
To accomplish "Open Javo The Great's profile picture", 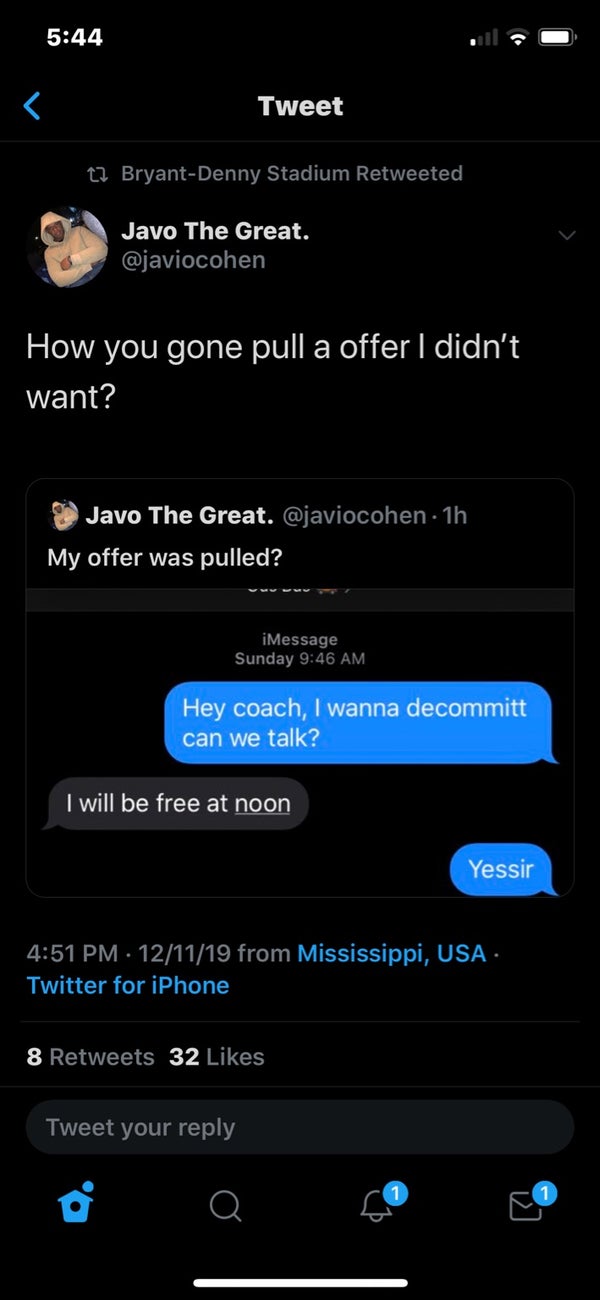I will [x=66, y=245].
